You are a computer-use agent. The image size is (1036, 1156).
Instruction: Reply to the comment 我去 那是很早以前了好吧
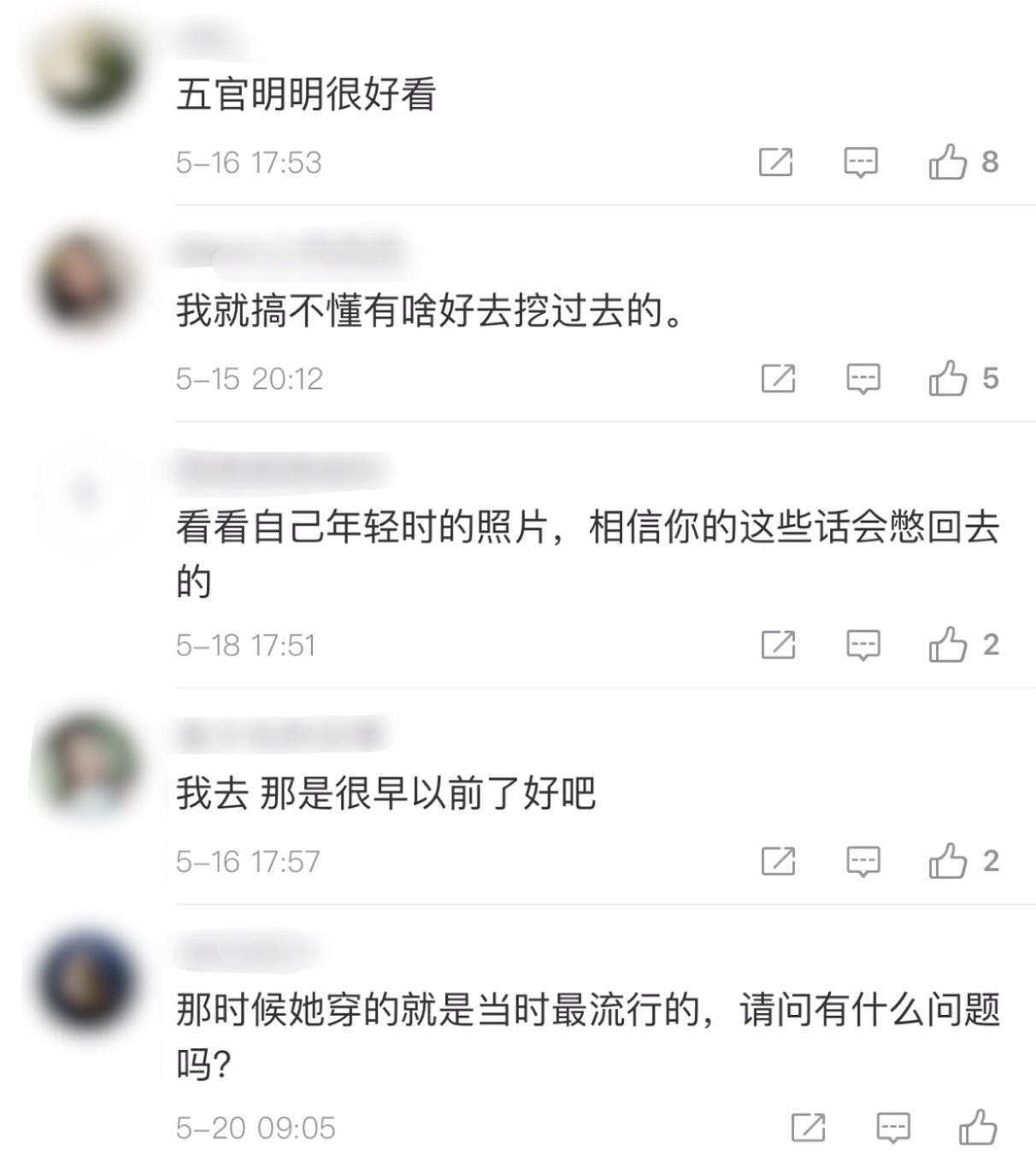pos(862,861)
